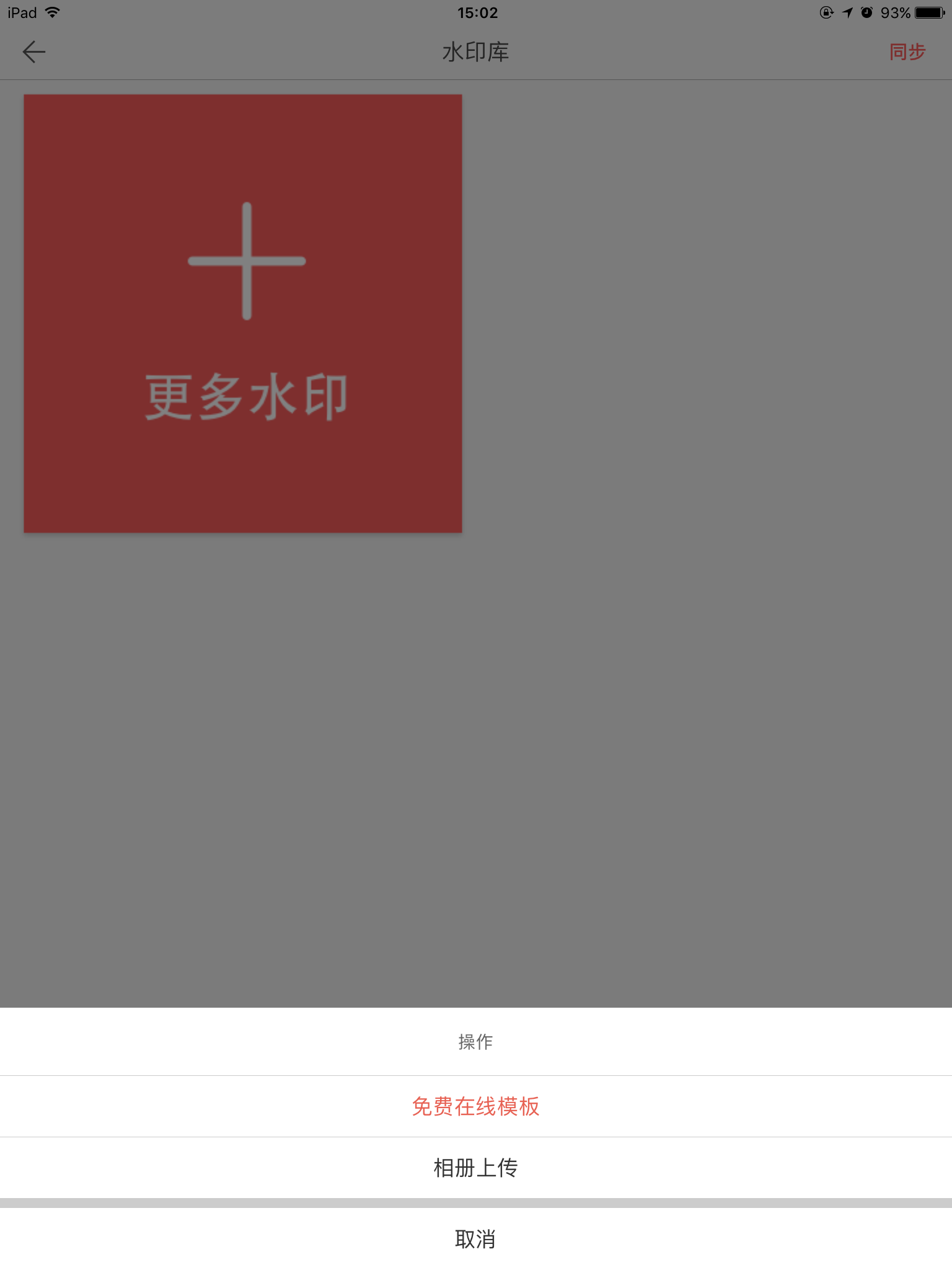Screen dimensions: 952x1270
Task: Tap the orientation lock icon in the status bar
Action: 826,11
